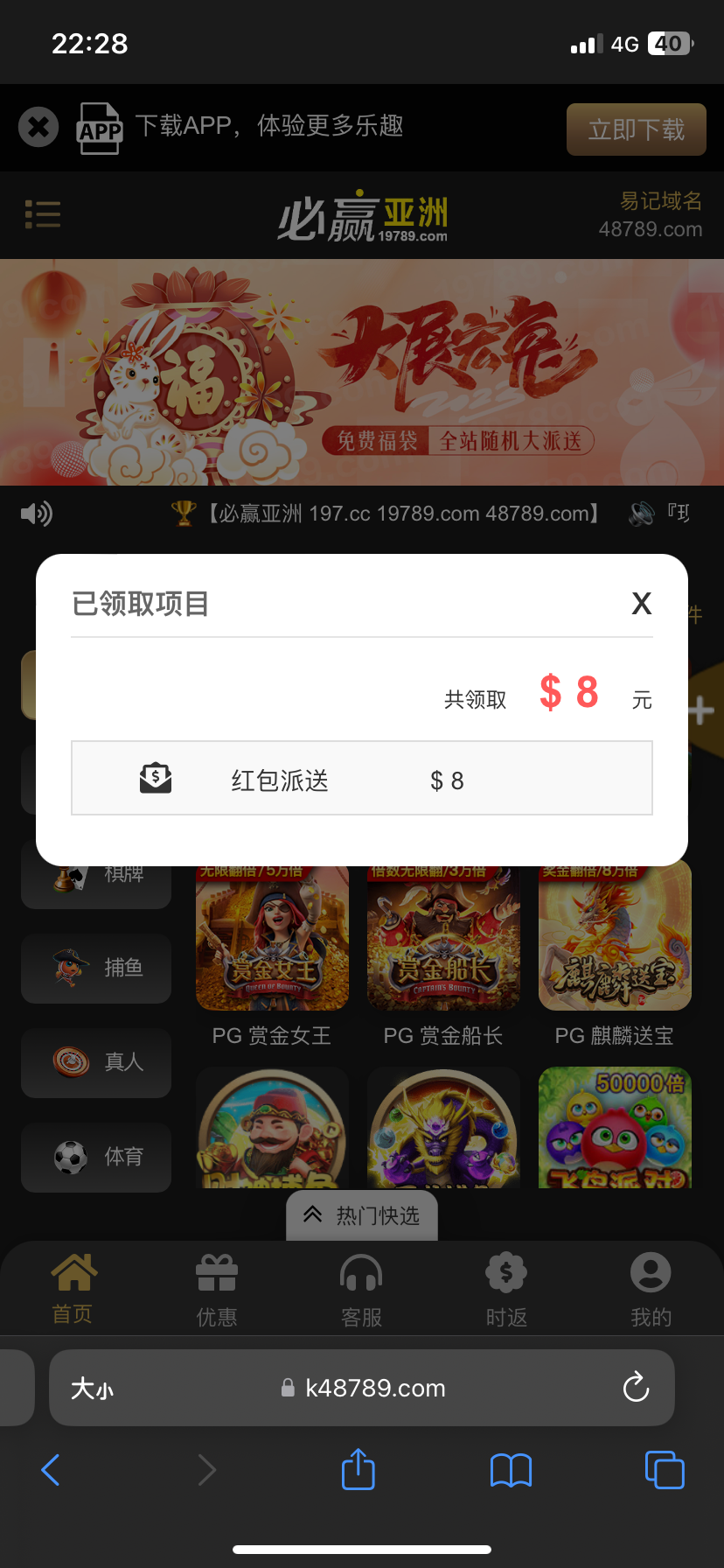Expand the 热门快选 panel
The width and height of the screenshot is (724, 1568).
tap(361, 1215)
